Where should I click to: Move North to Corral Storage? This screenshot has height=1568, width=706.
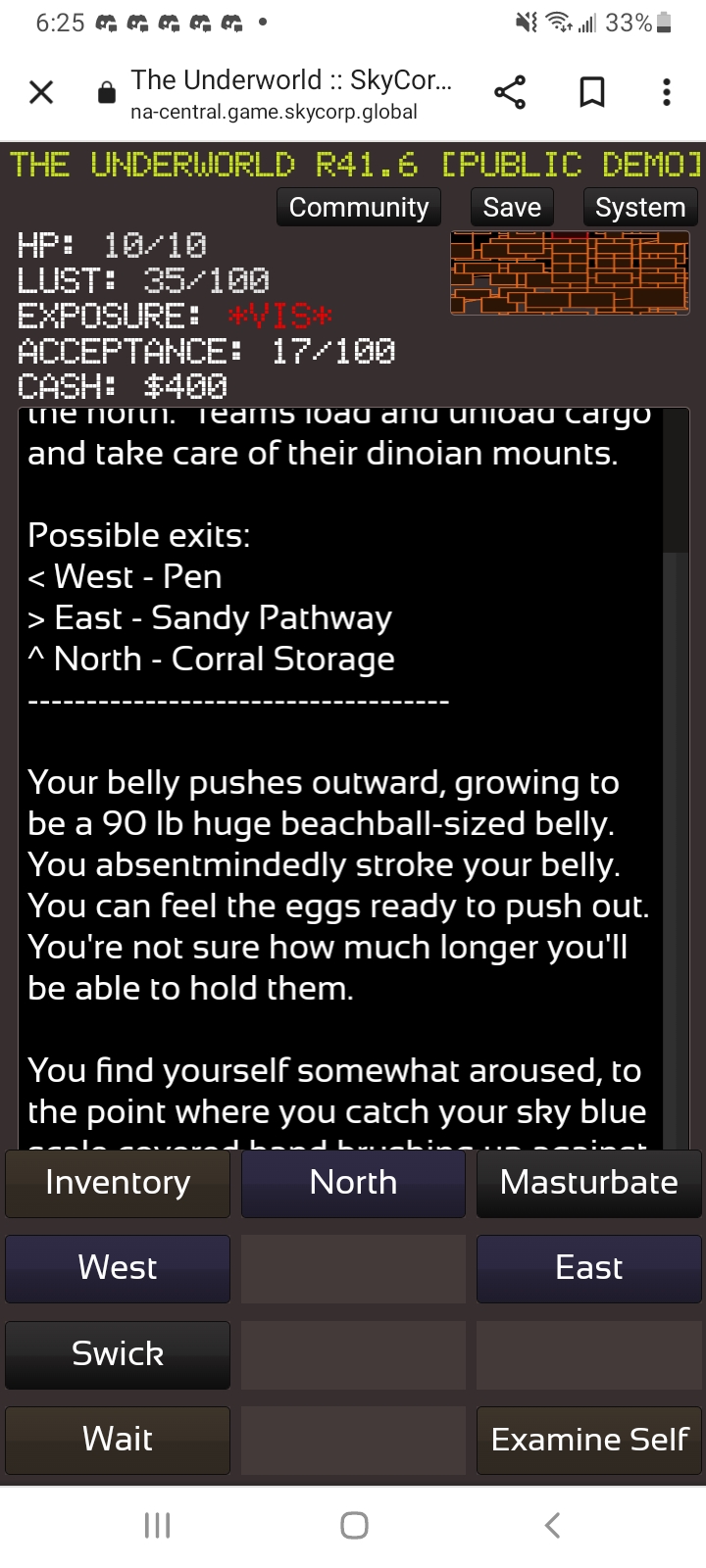point(353,1183)
